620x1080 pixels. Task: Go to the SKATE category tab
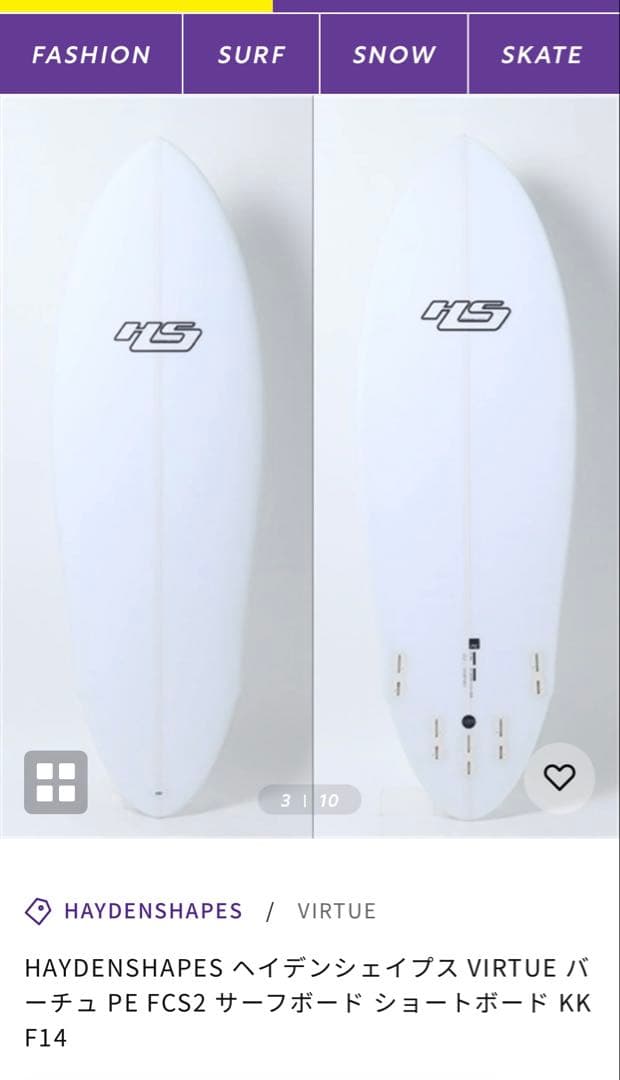542,55
